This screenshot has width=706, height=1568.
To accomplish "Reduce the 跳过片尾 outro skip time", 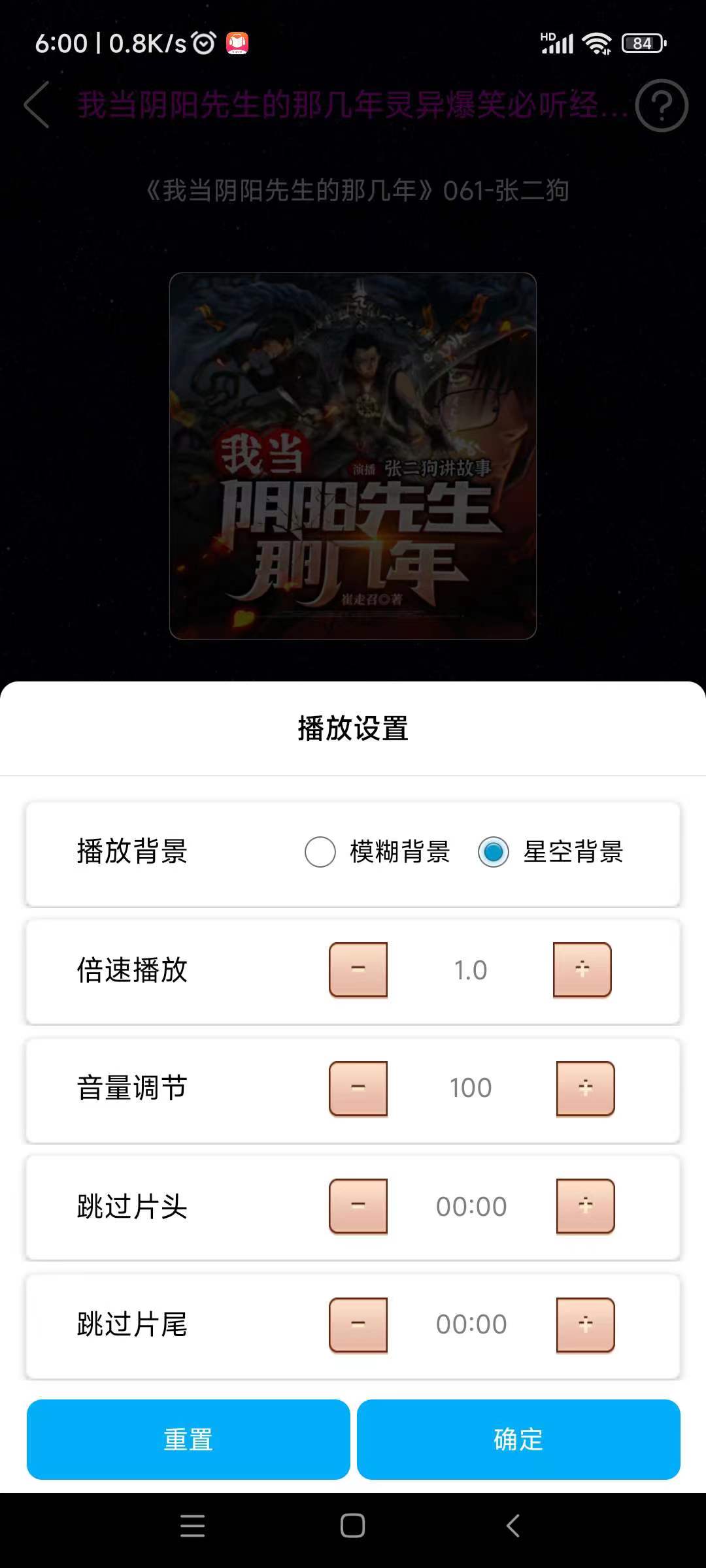I will coord(358,1324).
